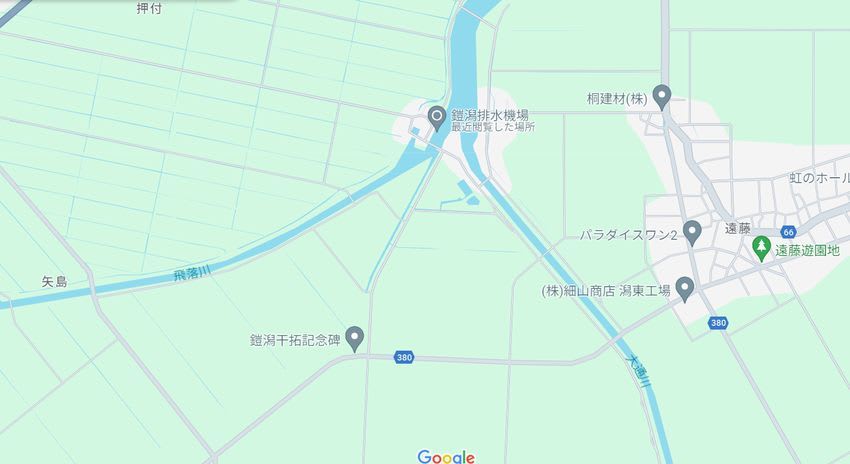Image resolution: width=850 pixels, height=464 pixels.
Task: Tap the パラダイスワン2 location pin
Action: tap(692, 231)
